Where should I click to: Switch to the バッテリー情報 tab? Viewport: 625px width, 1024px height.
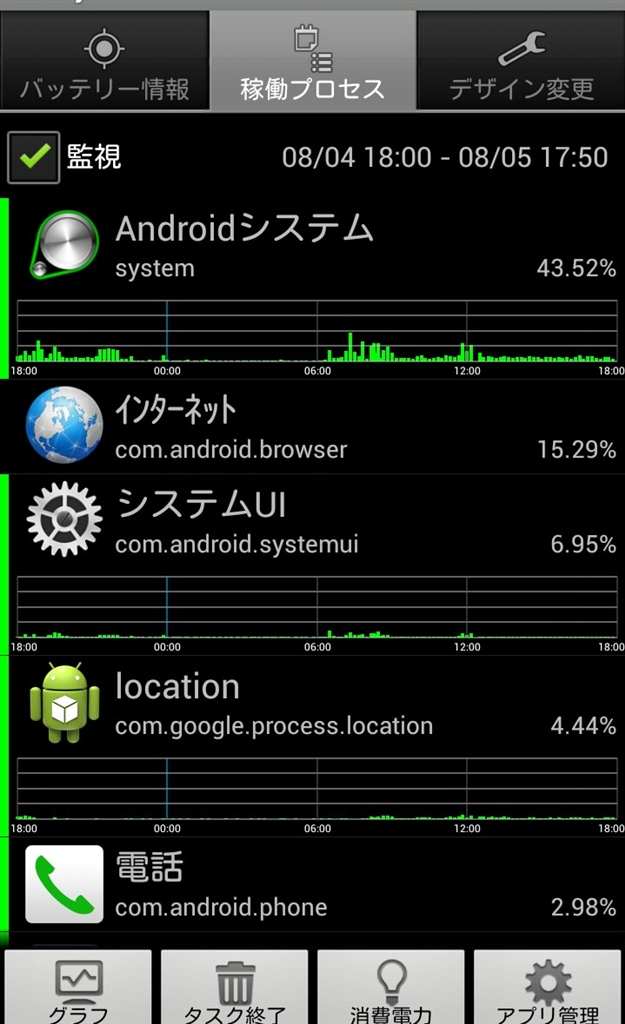click(104, 63)
